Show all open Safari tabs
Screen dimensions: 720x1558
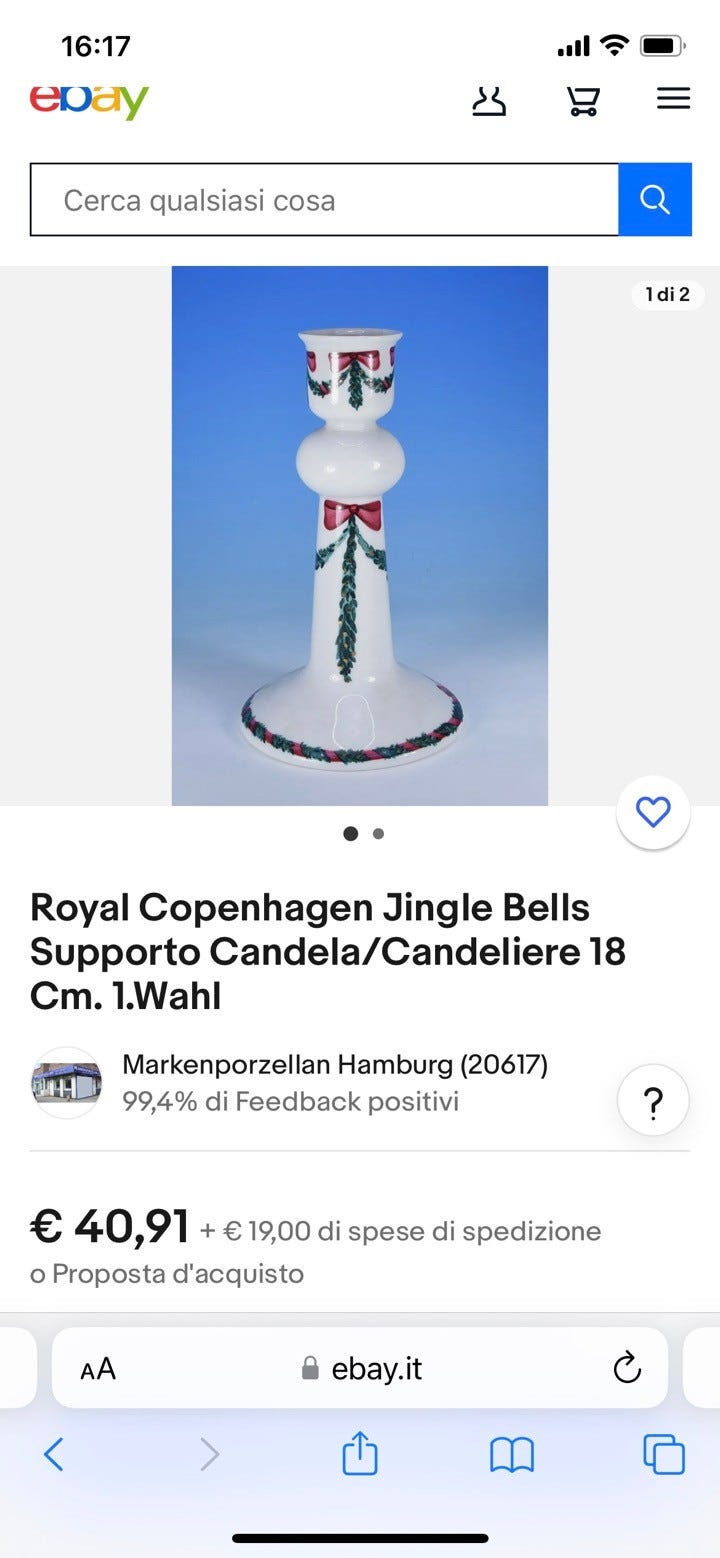pos(664,1454)
